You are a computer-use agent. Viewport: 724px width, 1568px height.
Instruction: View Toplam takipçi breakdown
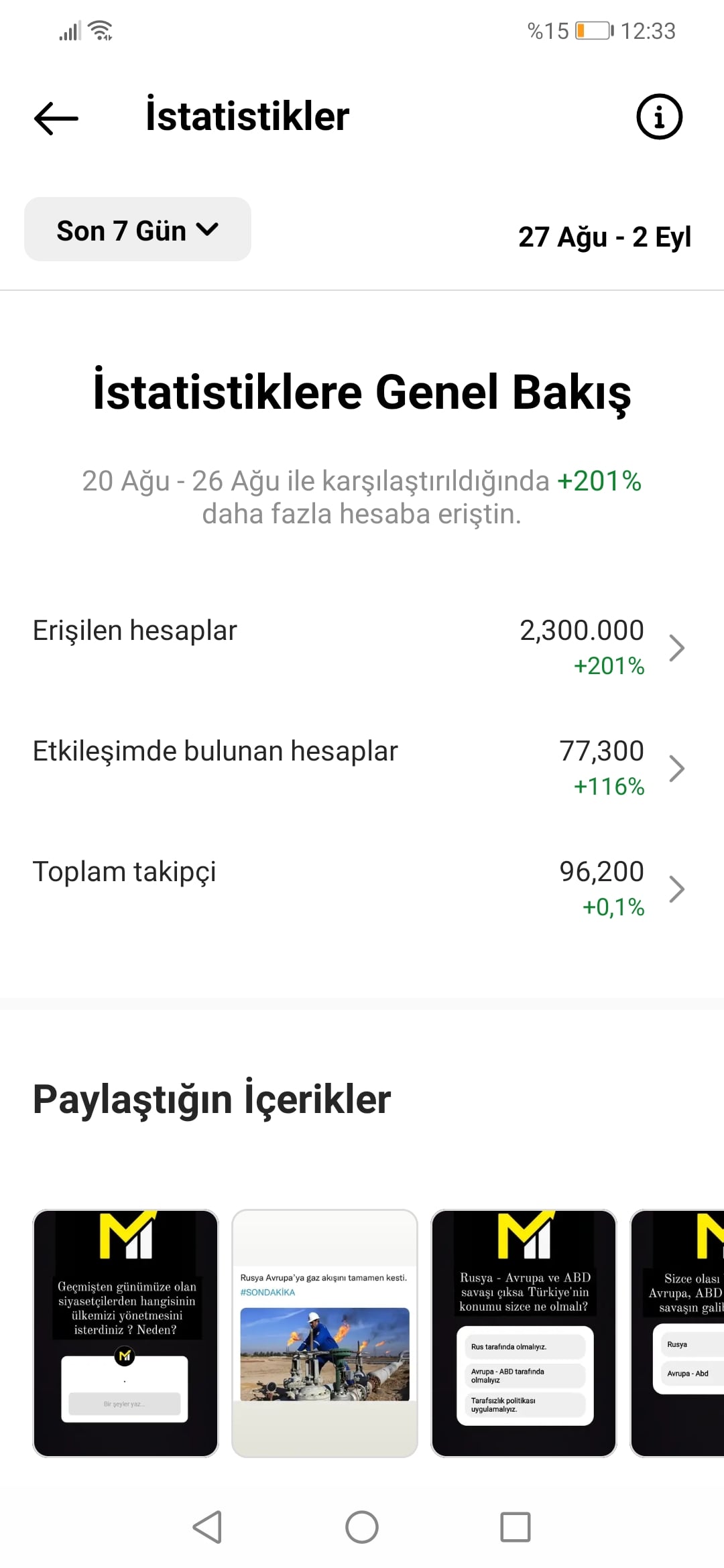tap(362, 889)
